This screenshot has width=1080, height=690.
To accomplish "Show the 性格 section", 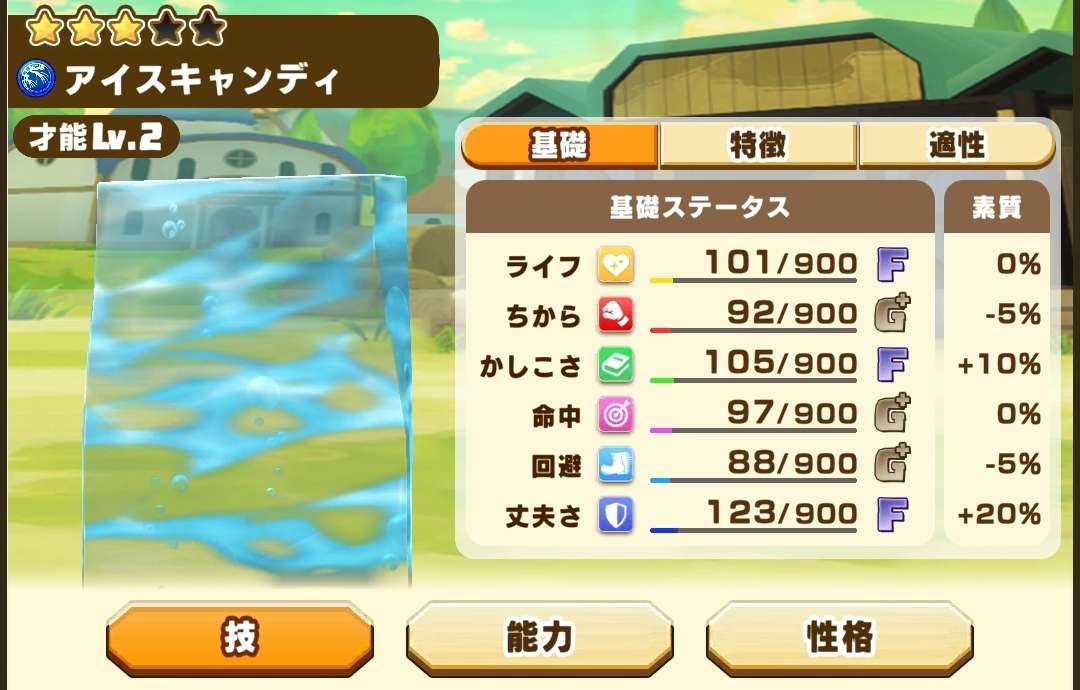I will pyautogui.click(x=839, y=637).
